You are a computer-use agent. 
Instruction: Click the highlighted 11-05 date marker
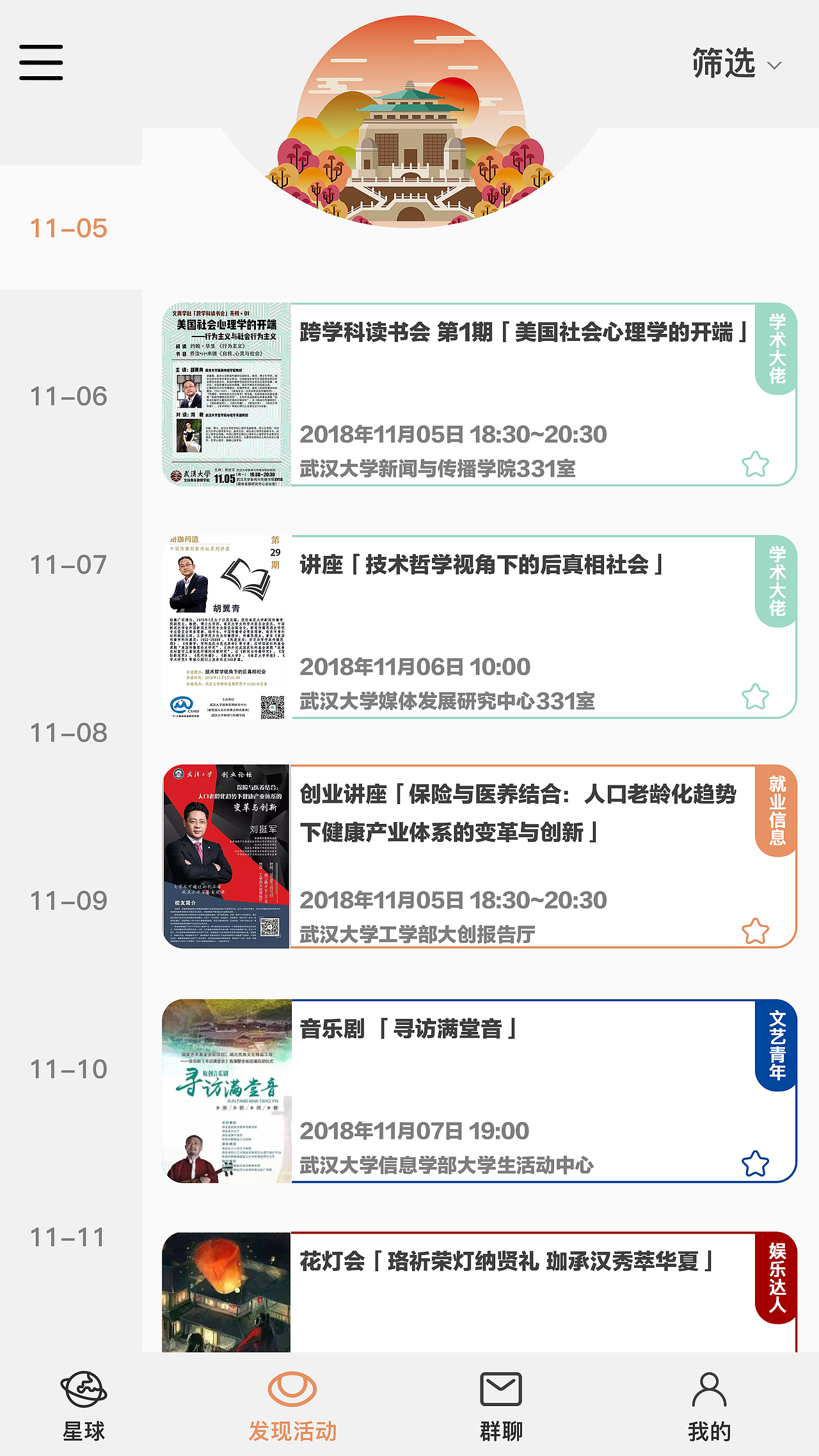tap(68, 227)
